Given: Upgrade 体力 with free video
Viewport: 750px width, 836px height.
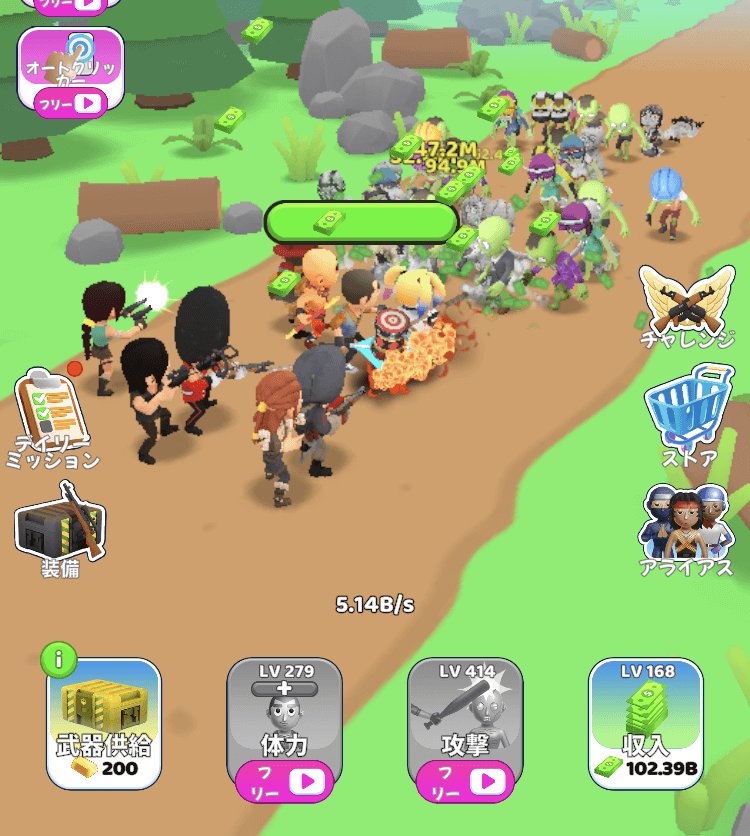Looking at the screenshot, I should click(283, 780).
